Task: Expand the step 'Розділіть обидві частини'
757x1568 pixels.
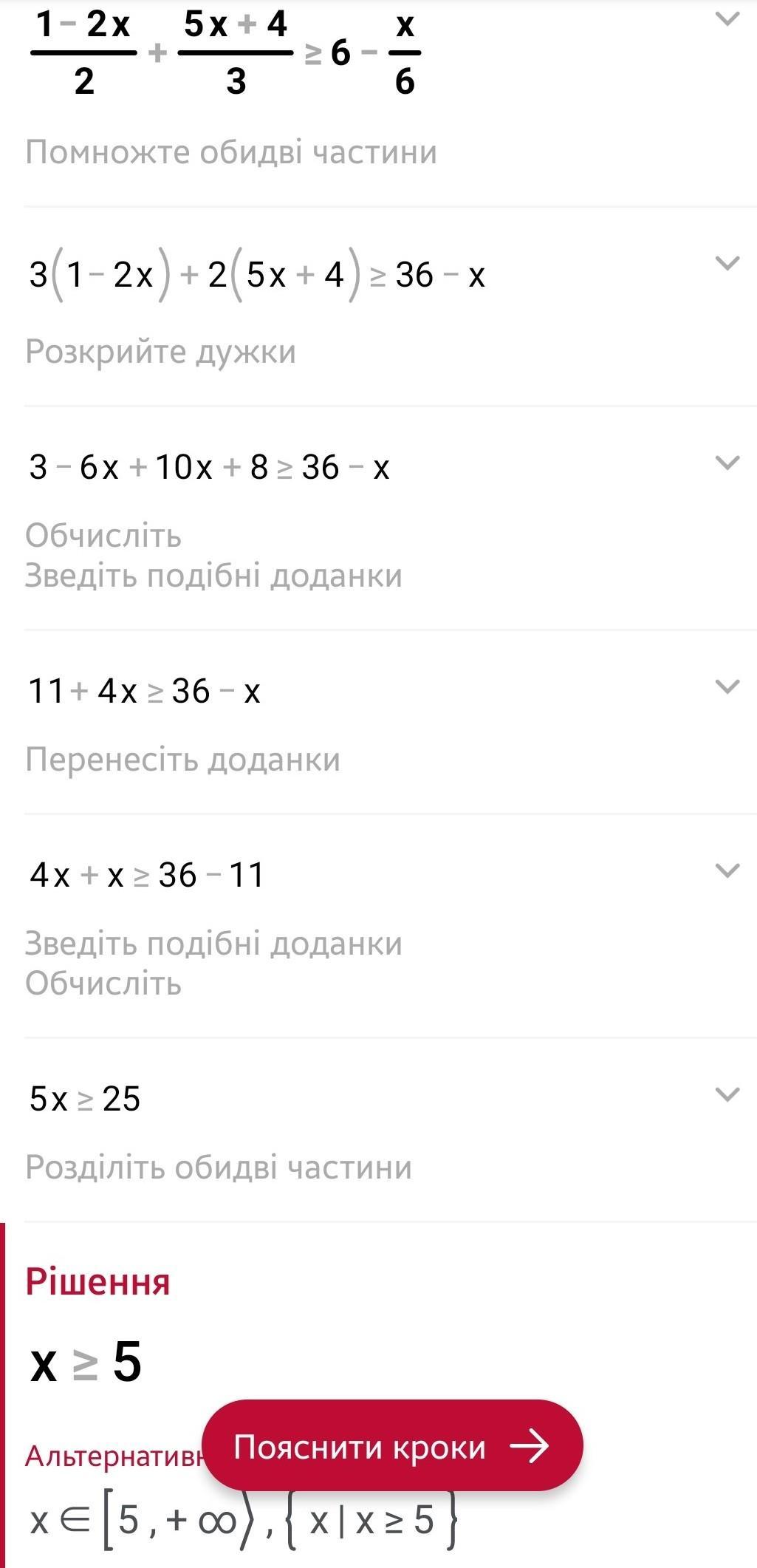Action: (x=728, y=1094)
